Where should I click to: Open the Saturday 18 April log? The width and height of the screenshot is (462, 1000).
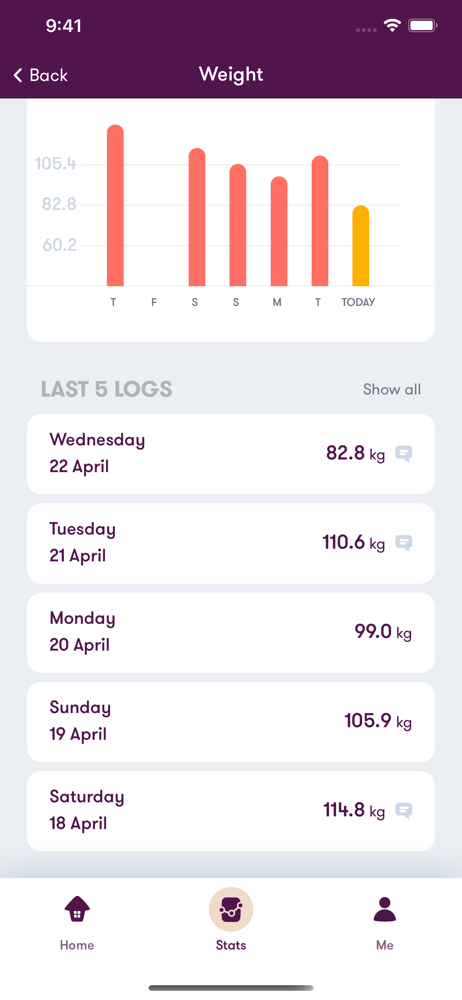click(231, 811)
